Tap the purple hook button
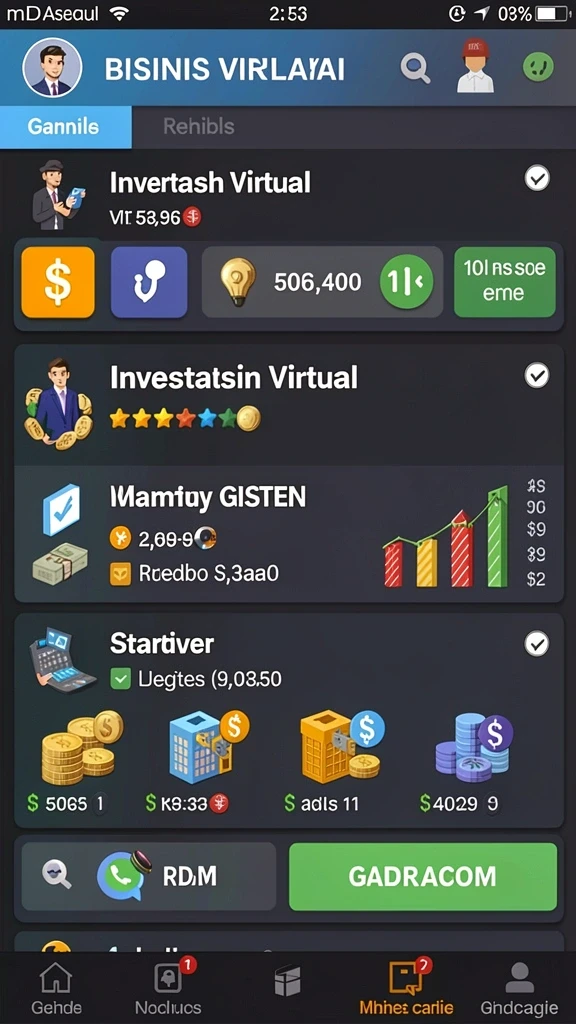The image size is (576, 1024). click(x=149, y=282)
